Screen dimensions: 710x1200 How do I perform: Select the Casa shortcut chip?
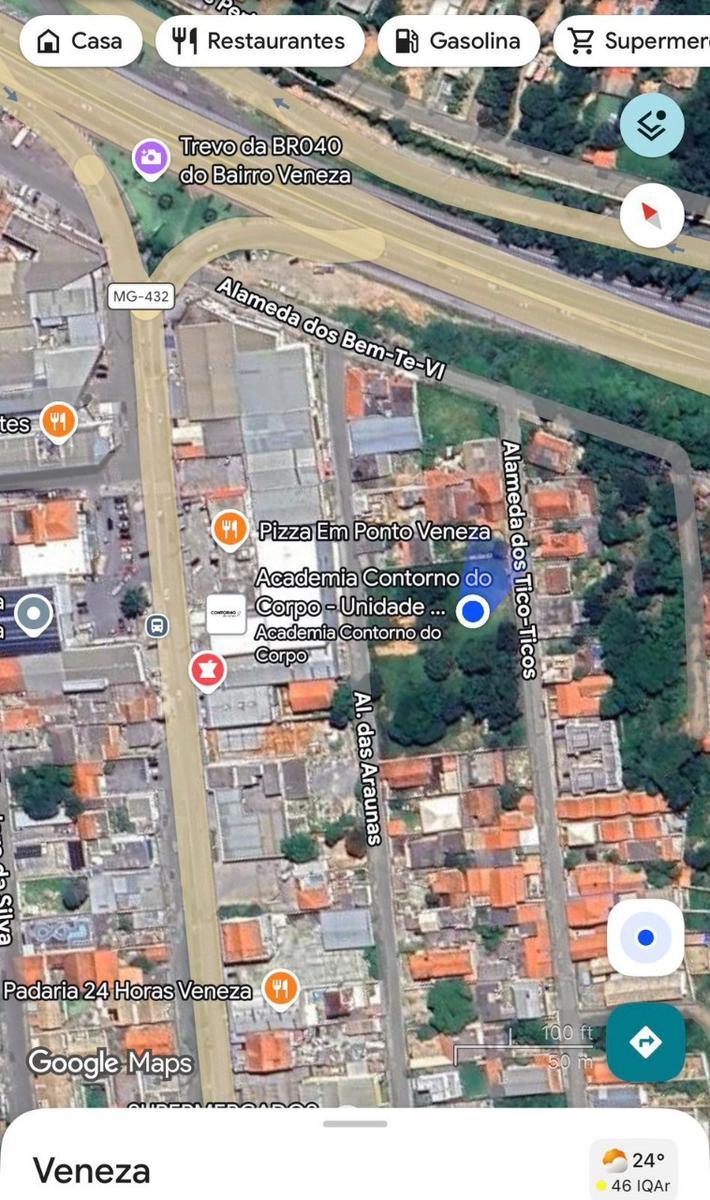[x=80, y=41]
